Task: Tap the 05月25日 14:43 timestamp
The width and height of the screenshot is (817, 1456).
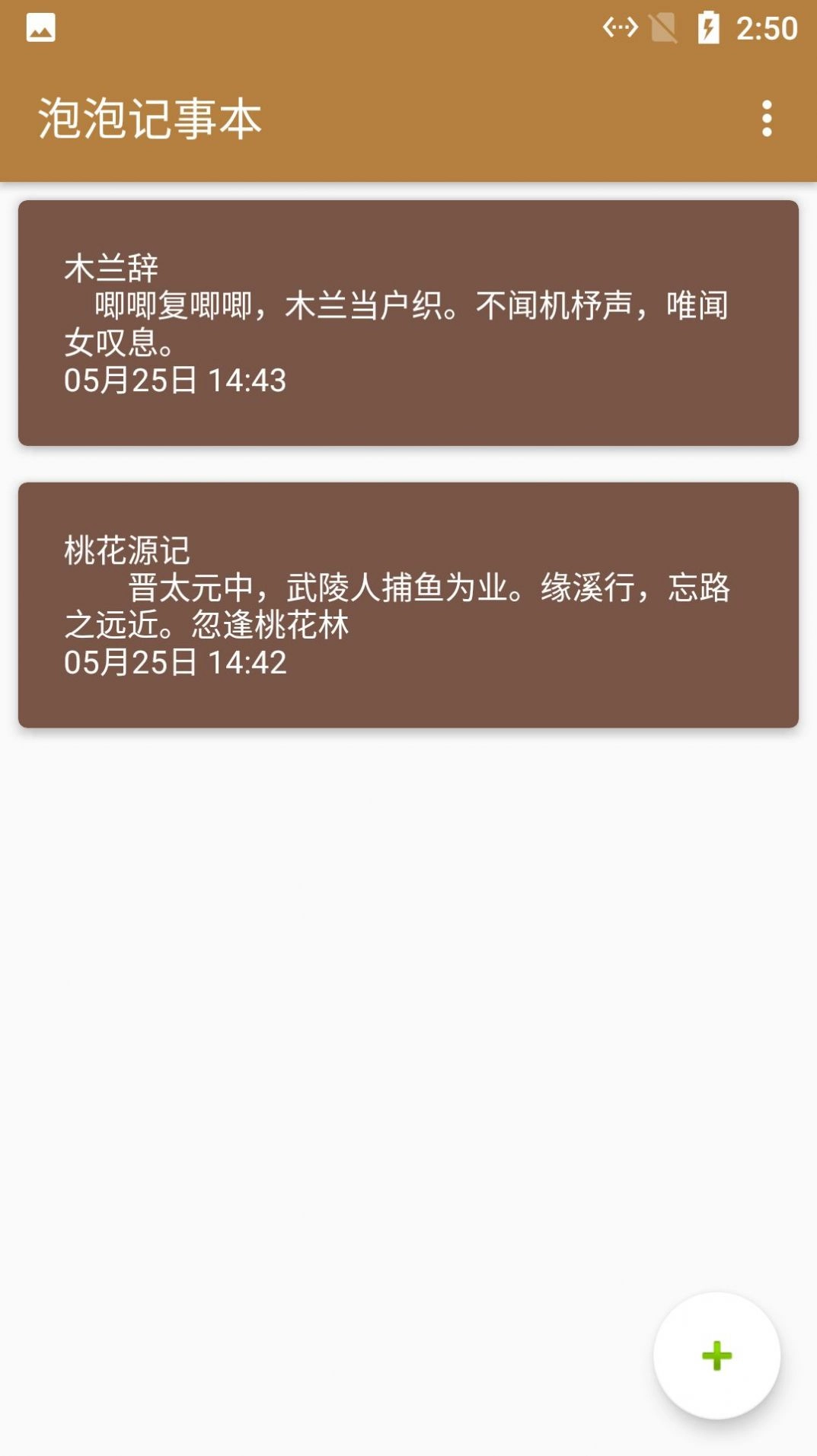Action: [174, 379]
